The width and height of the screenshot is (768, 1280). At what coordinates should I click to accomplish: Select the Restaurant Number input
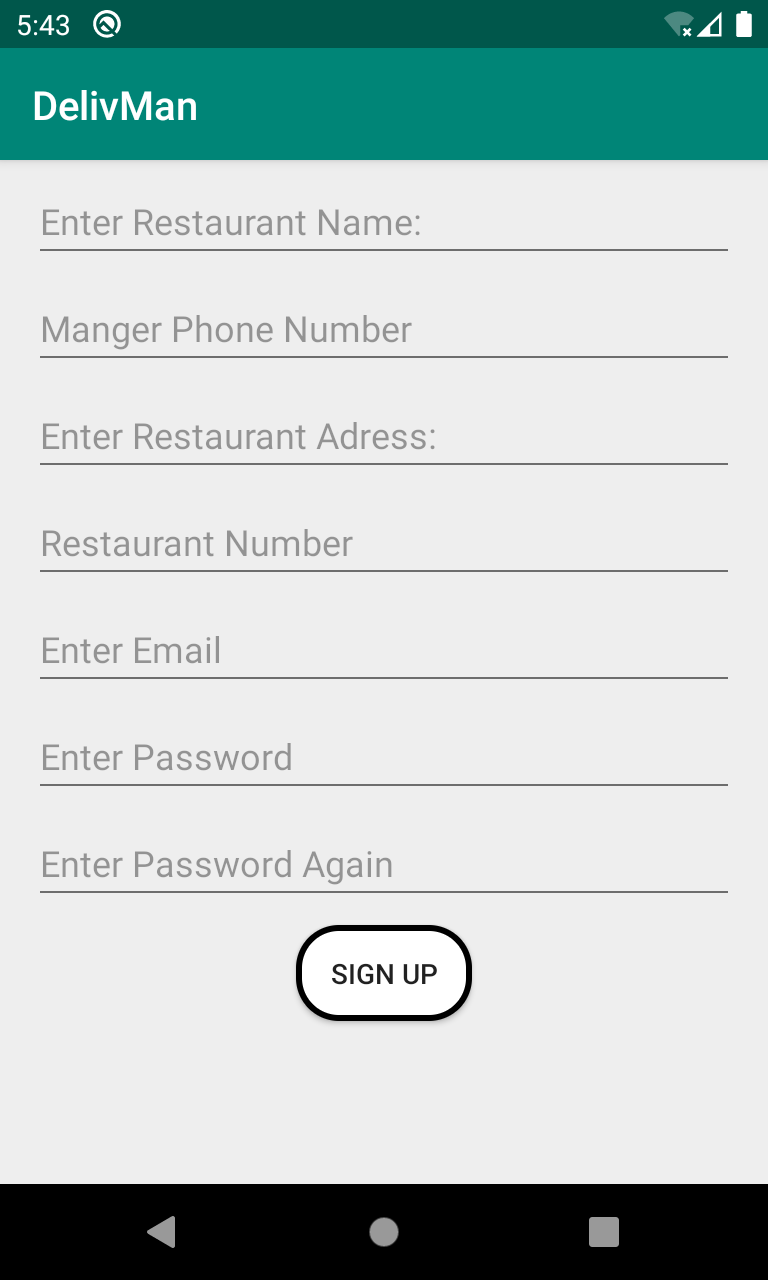point(383,544)
